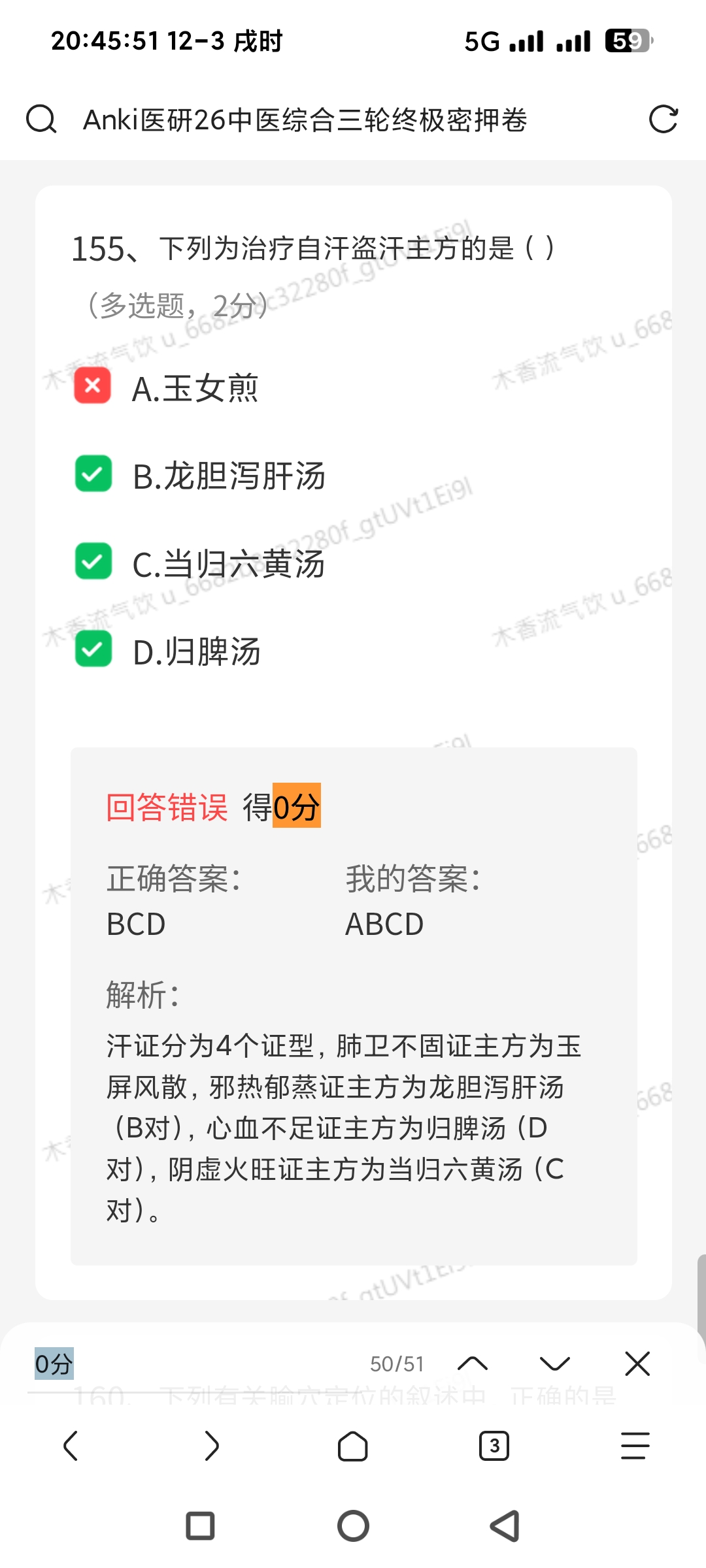Viewport: 706px width, 1568px height.
Task: Jump to next find-in-page match
Action: point(555,1364)
